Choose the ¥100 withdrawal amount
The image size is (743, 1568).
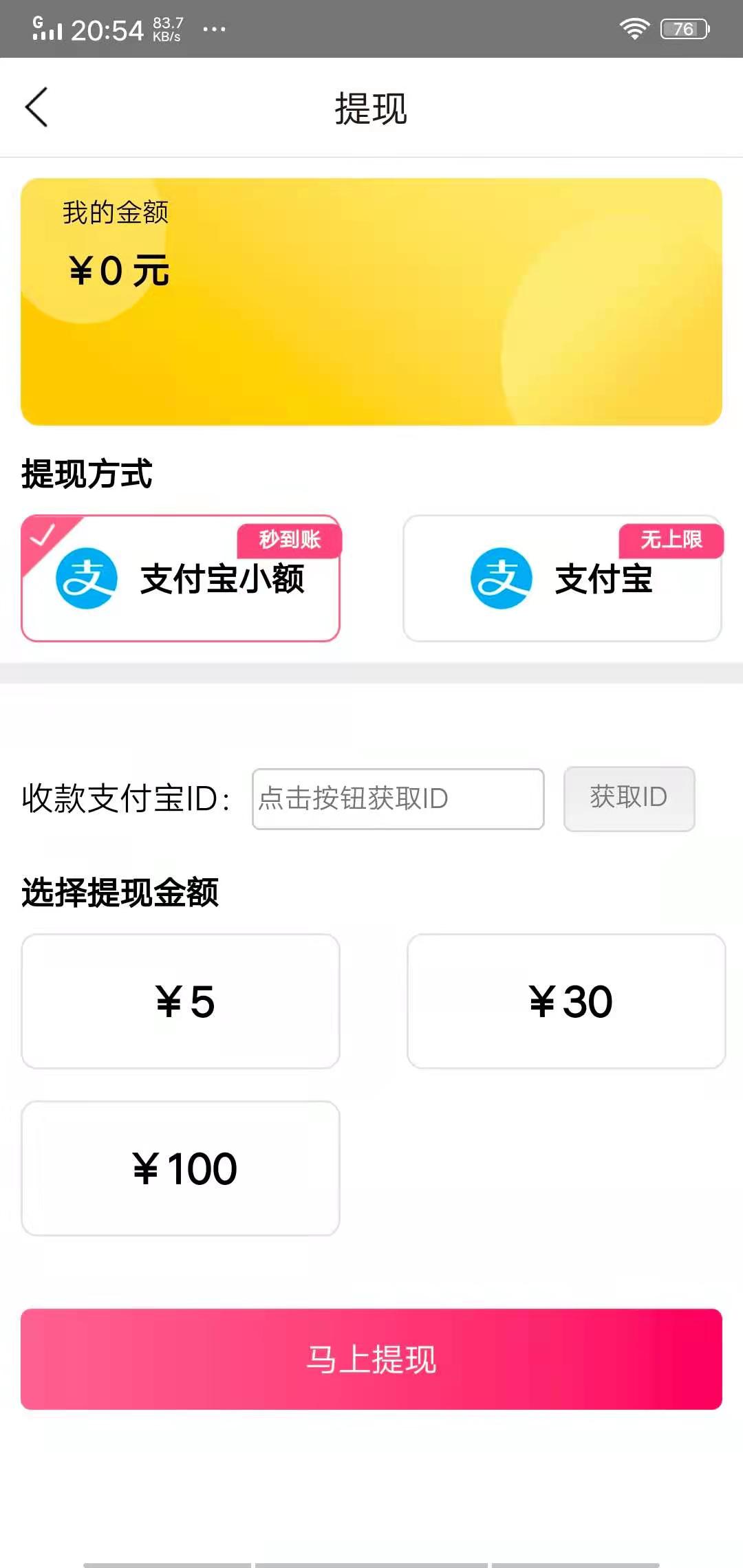[181, 1167]
